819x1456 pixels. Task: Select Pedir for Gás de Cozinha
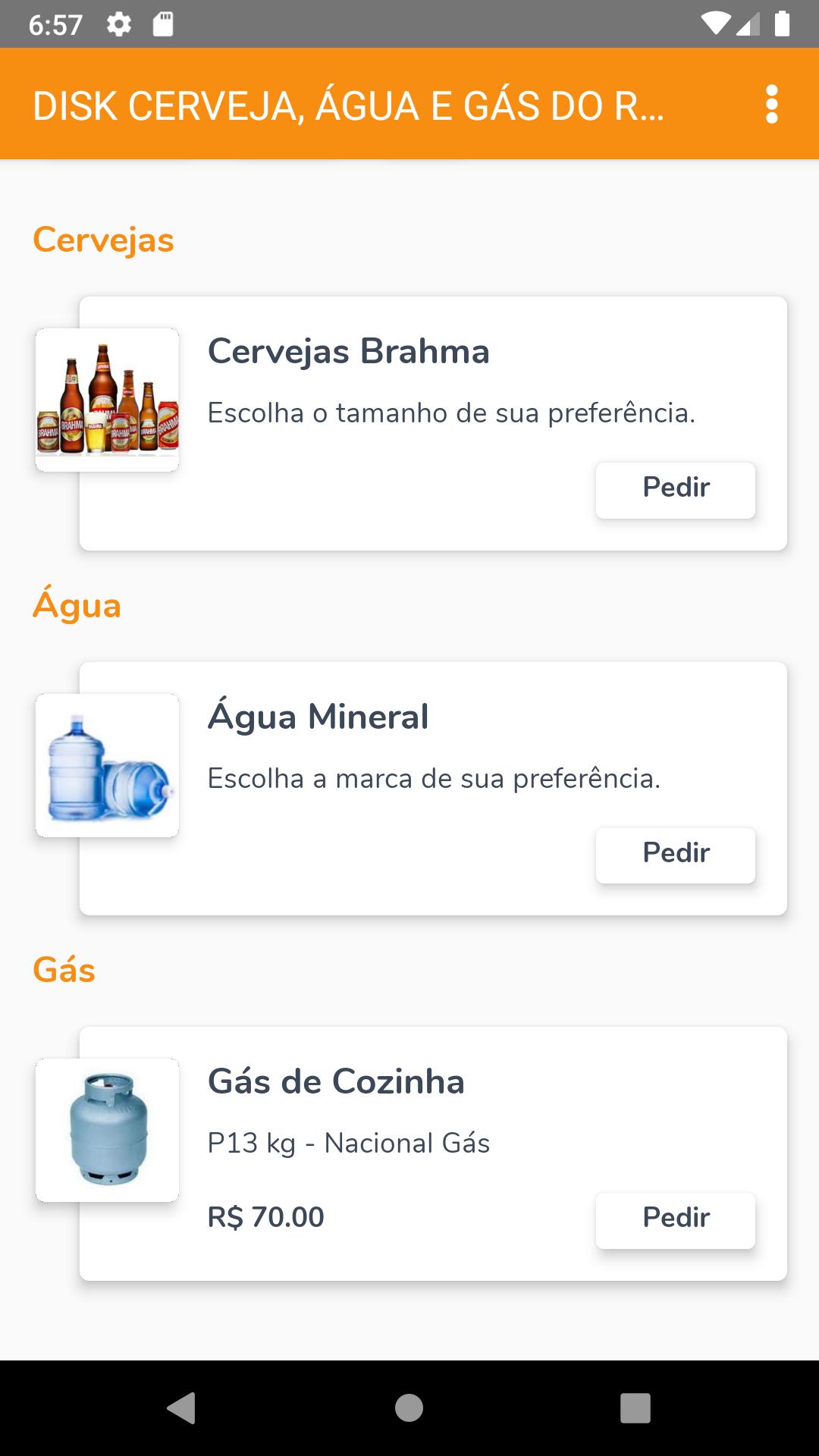(676, 1220)
